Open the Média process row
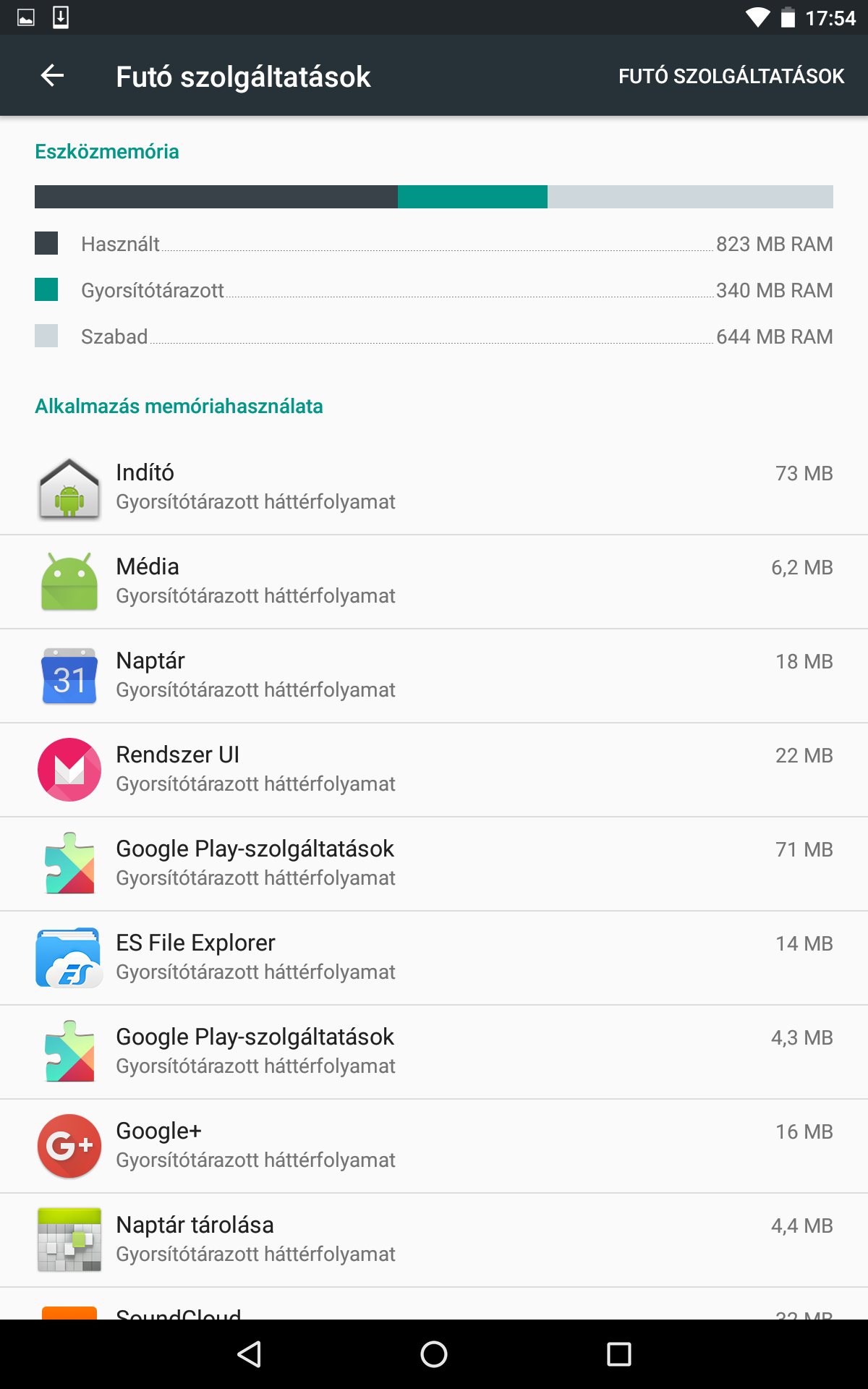 point(434,582)
